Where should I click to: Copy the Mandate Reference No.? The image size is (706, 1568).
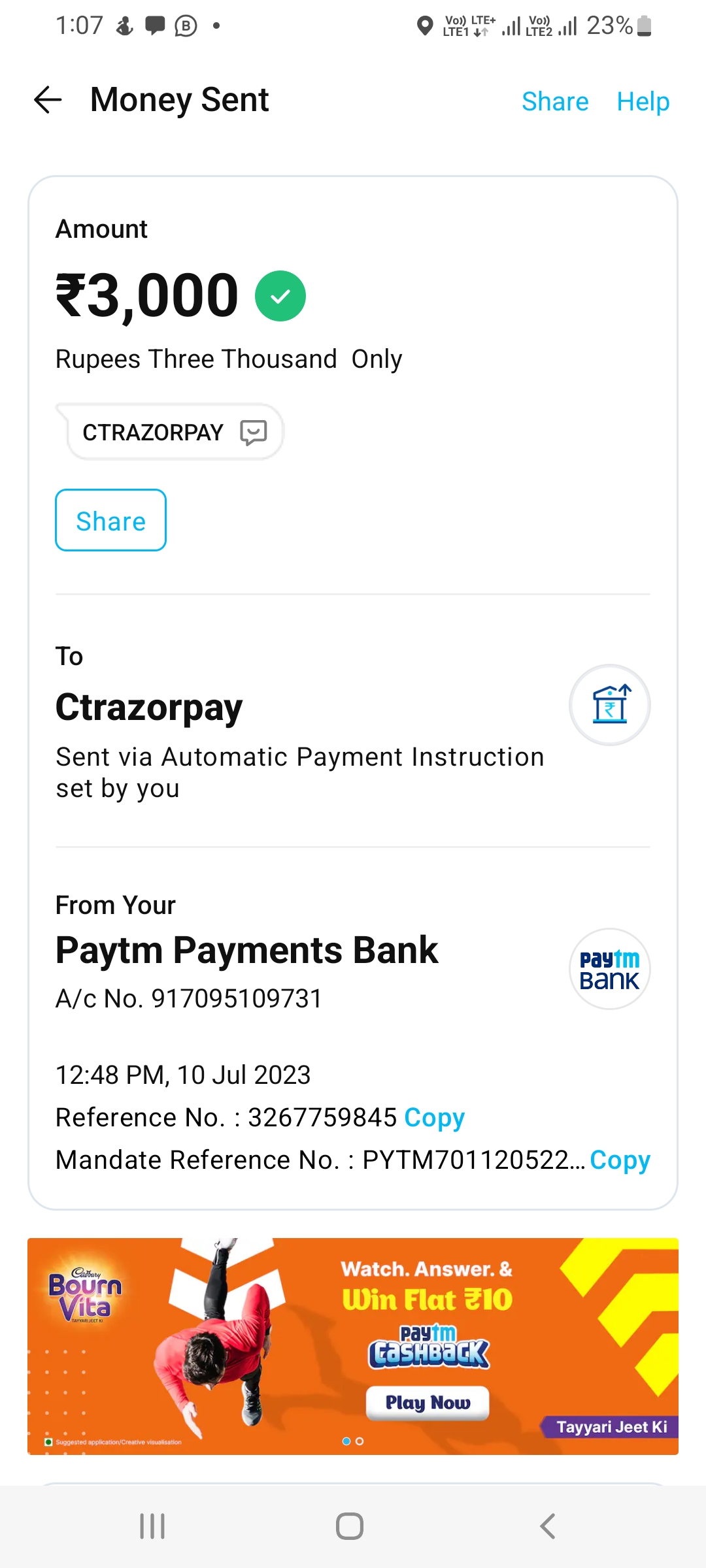coord(620,1160)
